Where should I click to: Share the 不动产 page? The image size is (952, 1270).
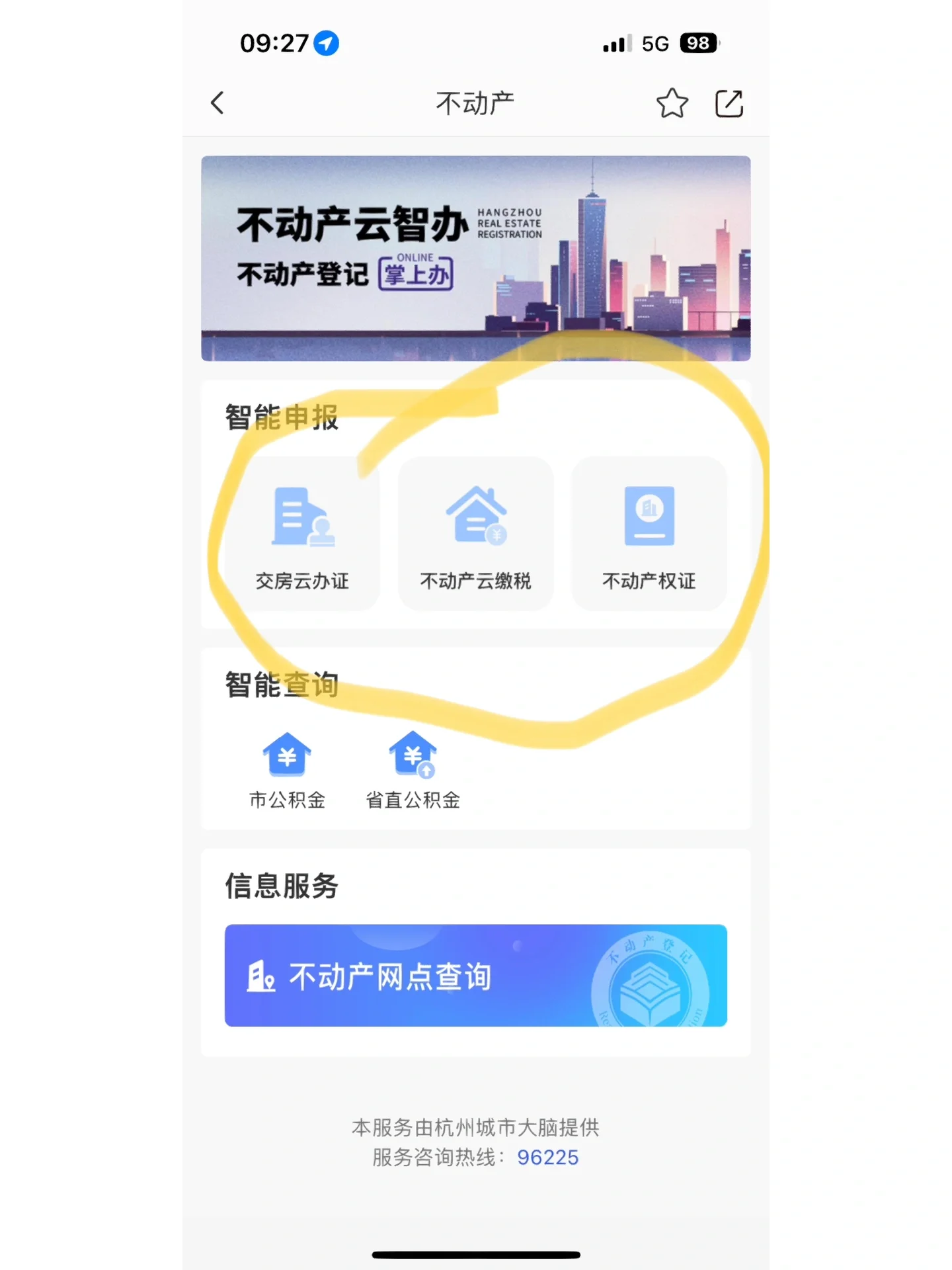coord(729,103)
